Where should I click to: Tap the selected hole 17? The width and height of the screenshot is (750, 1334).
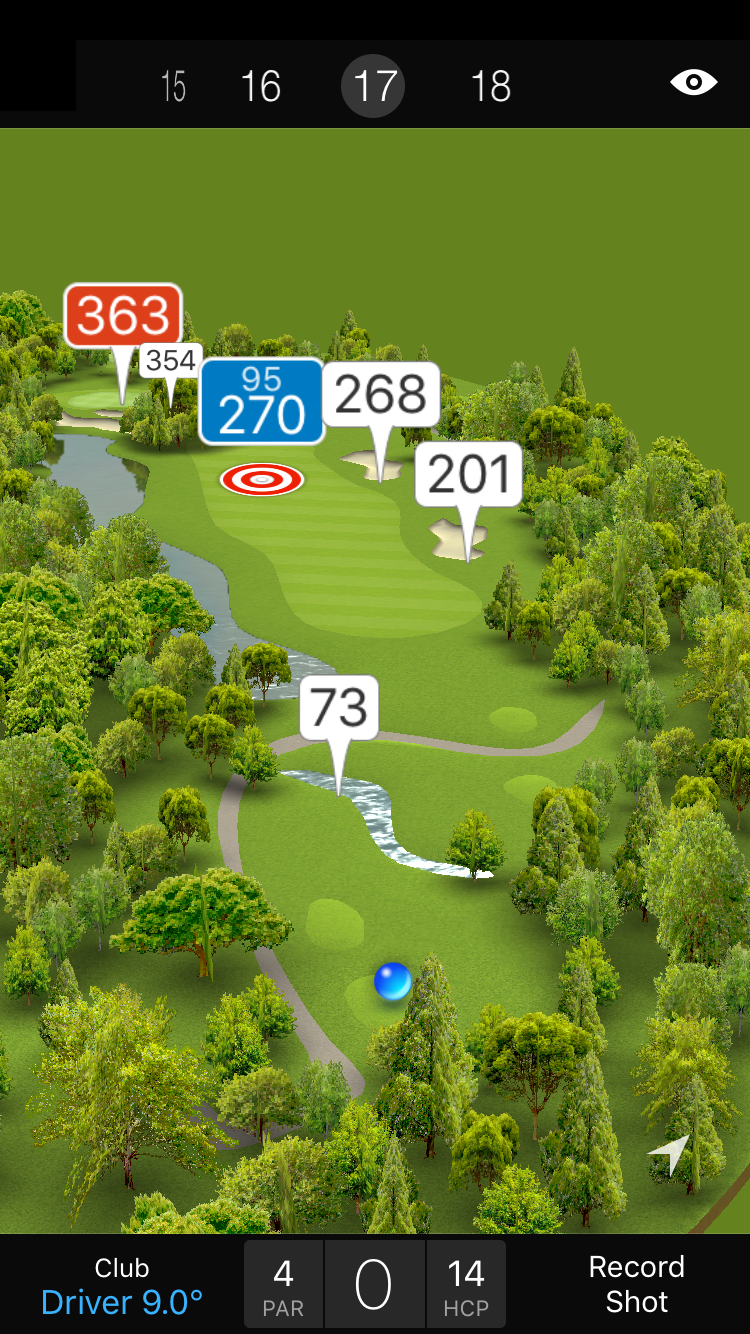[x=373, y=86]
